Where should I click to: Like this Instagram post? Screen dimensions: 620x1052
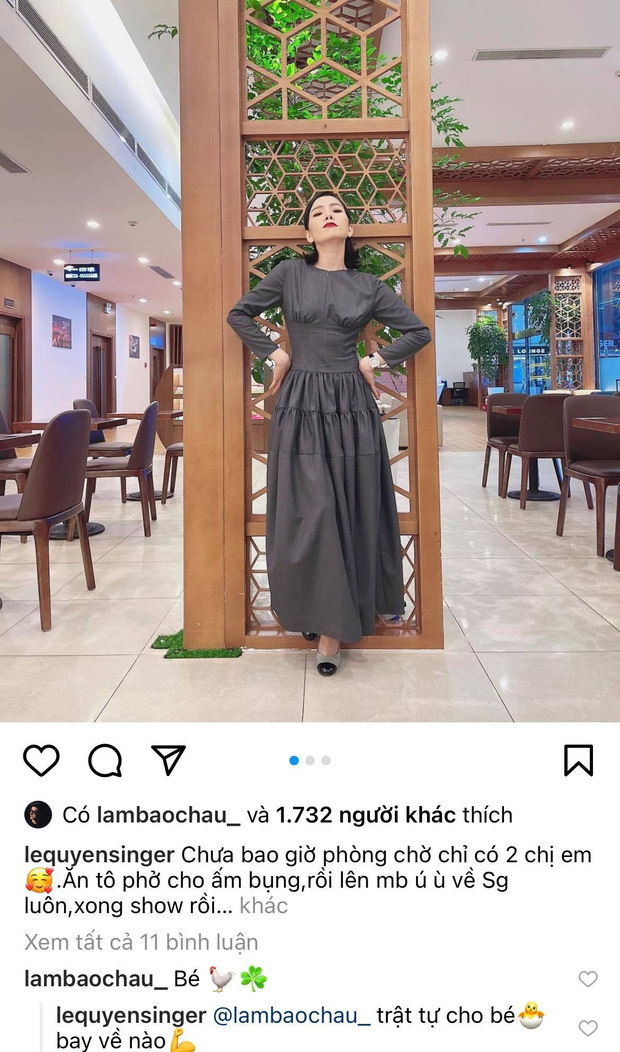pyautogui.click(x=41, y=761)
